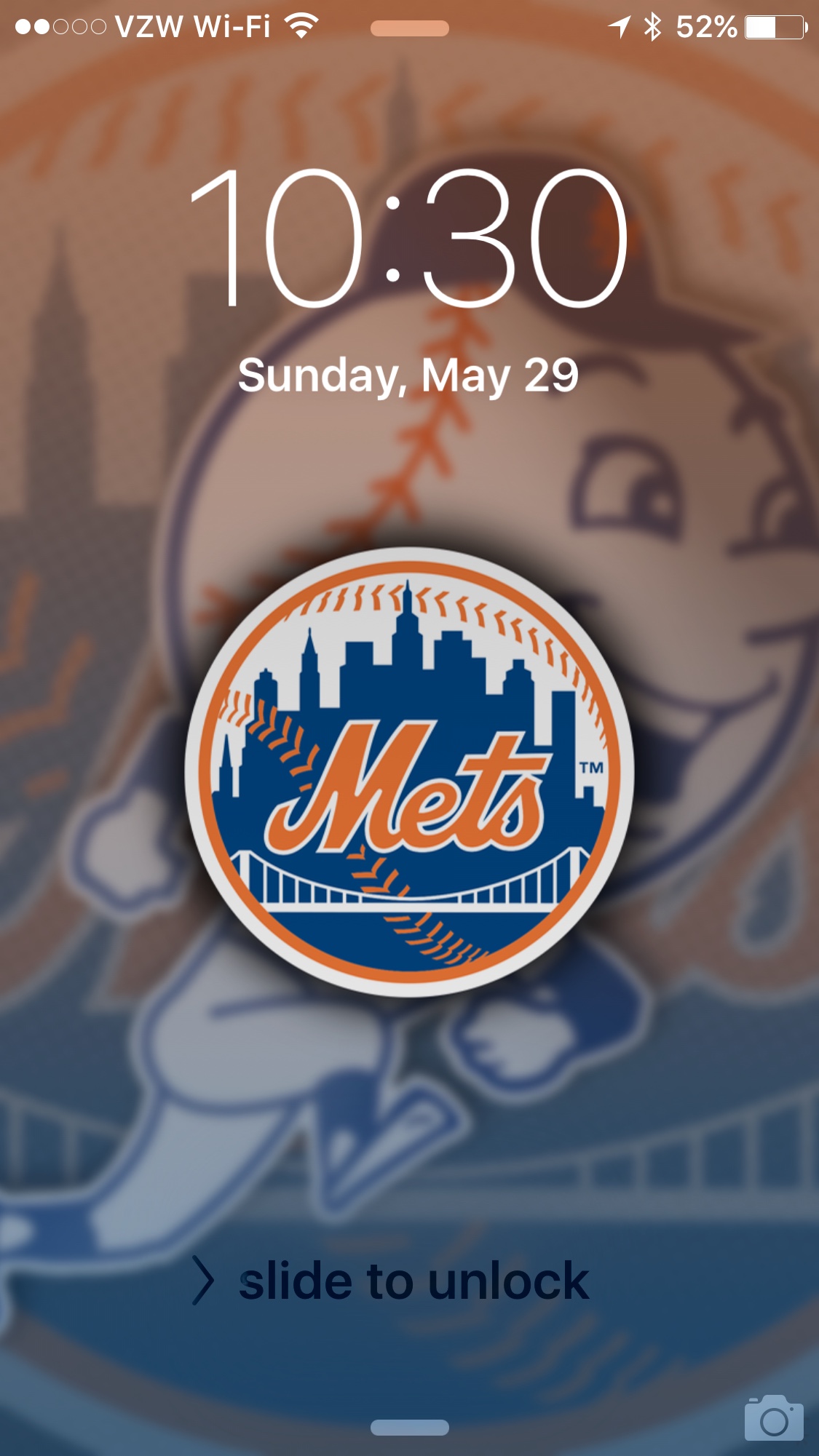Tap the Control Center grabber handle

click(x=409, y=1427)
